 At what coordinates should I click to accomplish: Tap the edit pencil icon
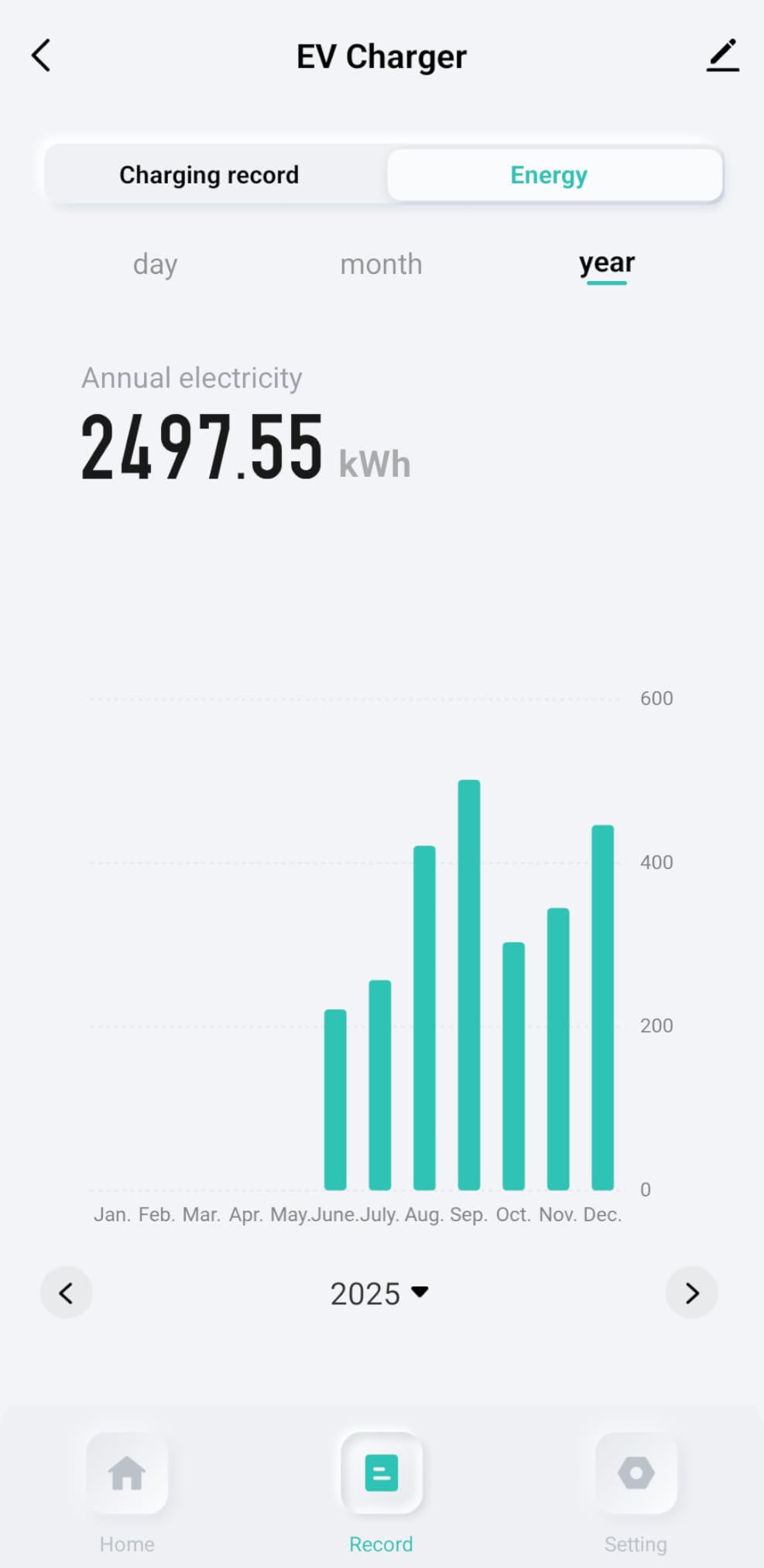tap(722, 56)
